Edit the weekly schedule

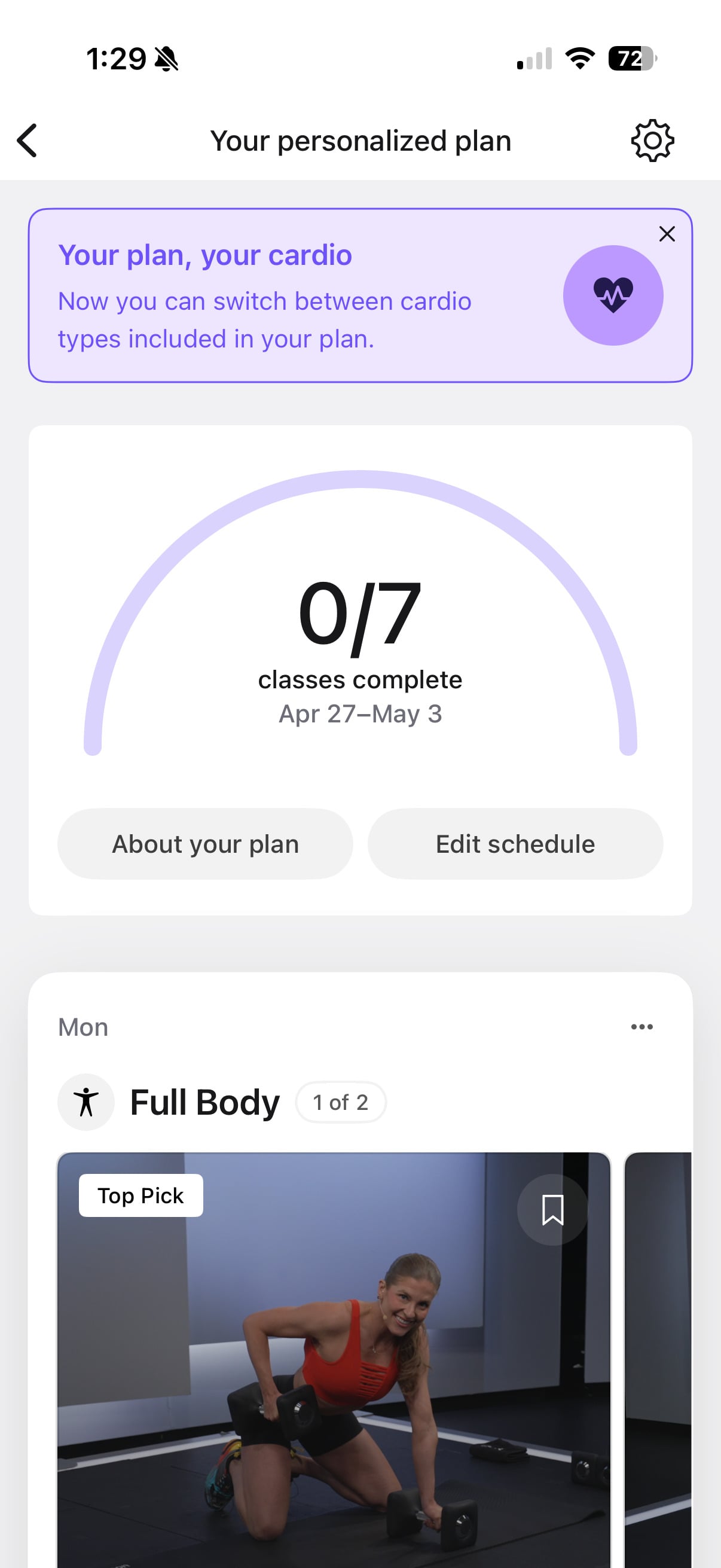515,844
